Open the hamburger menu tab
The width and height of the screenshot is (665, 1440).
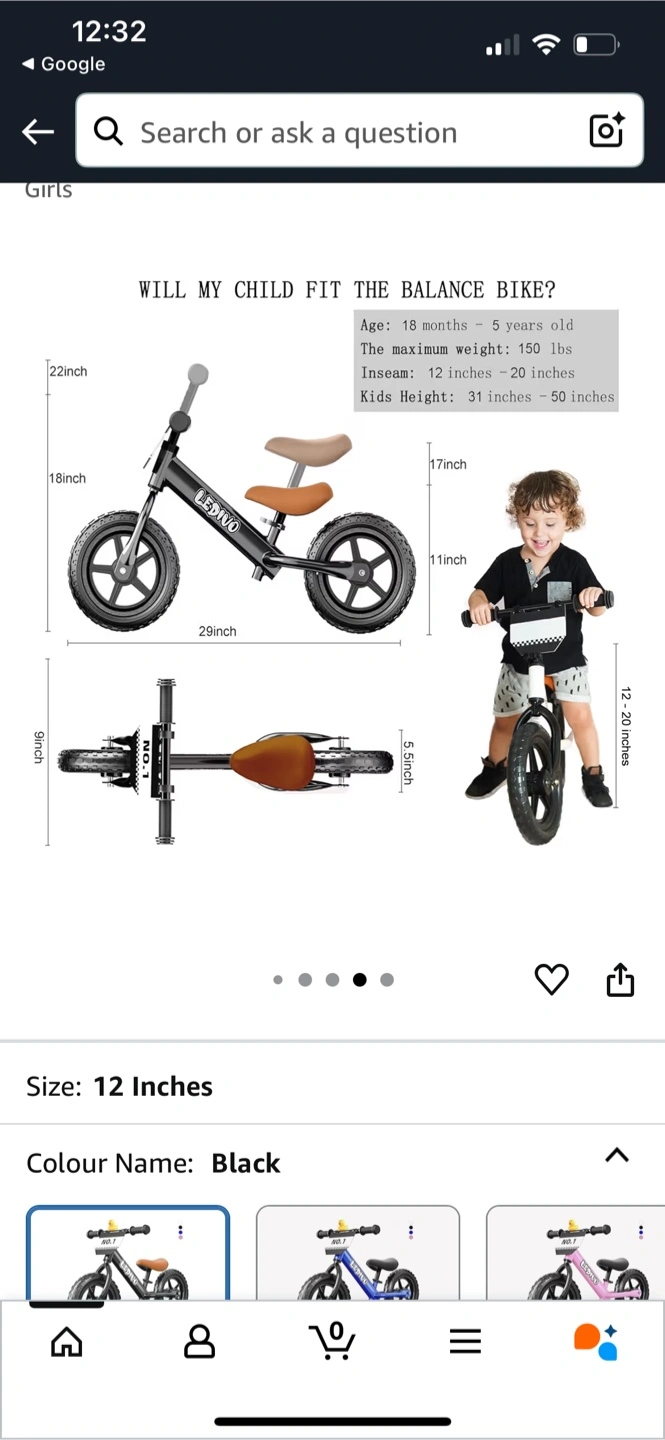tap(465, 1341)
